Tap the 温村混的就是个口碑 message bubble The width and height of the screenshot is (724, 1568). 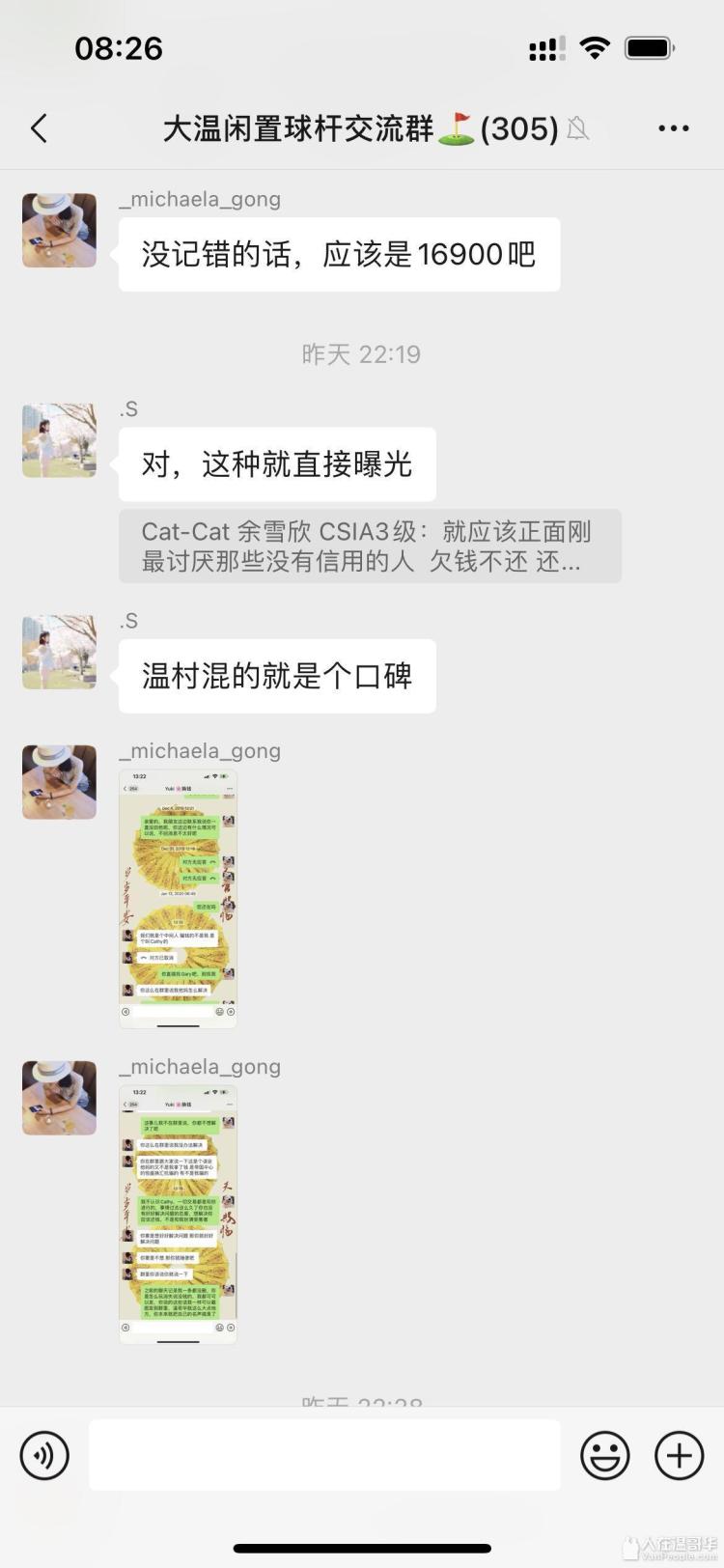(x=276, y=676)
